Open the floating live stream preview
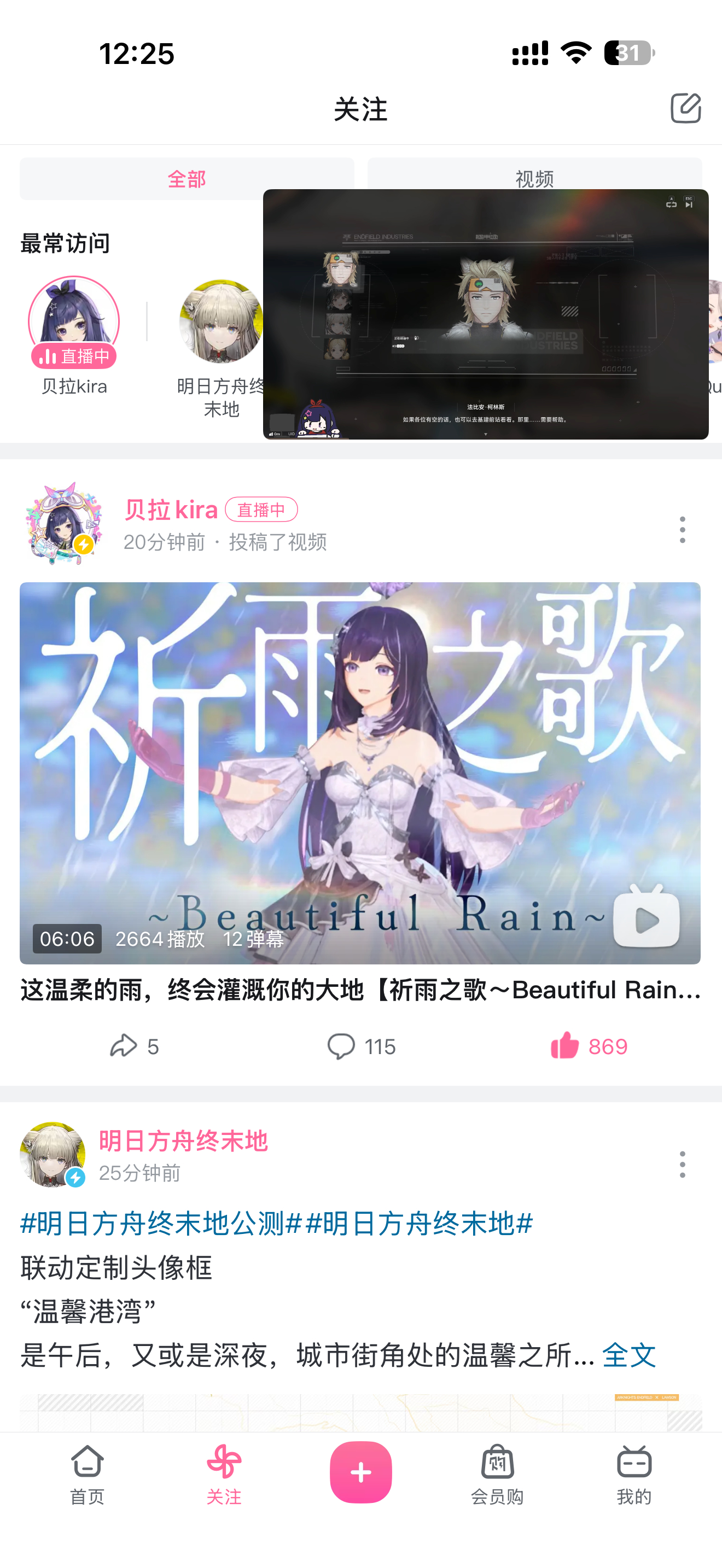Viewport: 722px width, 1568px height. (485, 314)
